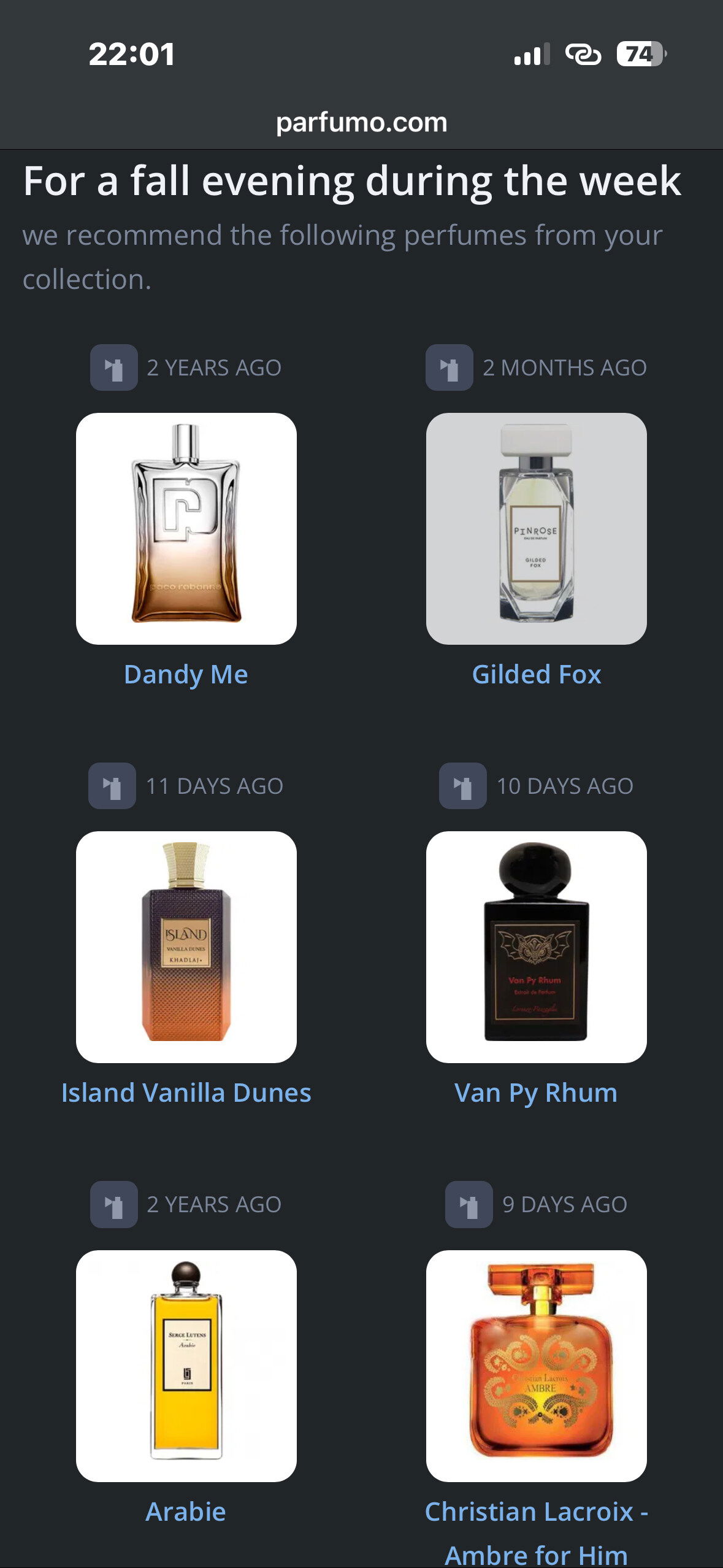723x1568 pixels.
Task: Open the Arabie bottle picture
Action: 186,1365
